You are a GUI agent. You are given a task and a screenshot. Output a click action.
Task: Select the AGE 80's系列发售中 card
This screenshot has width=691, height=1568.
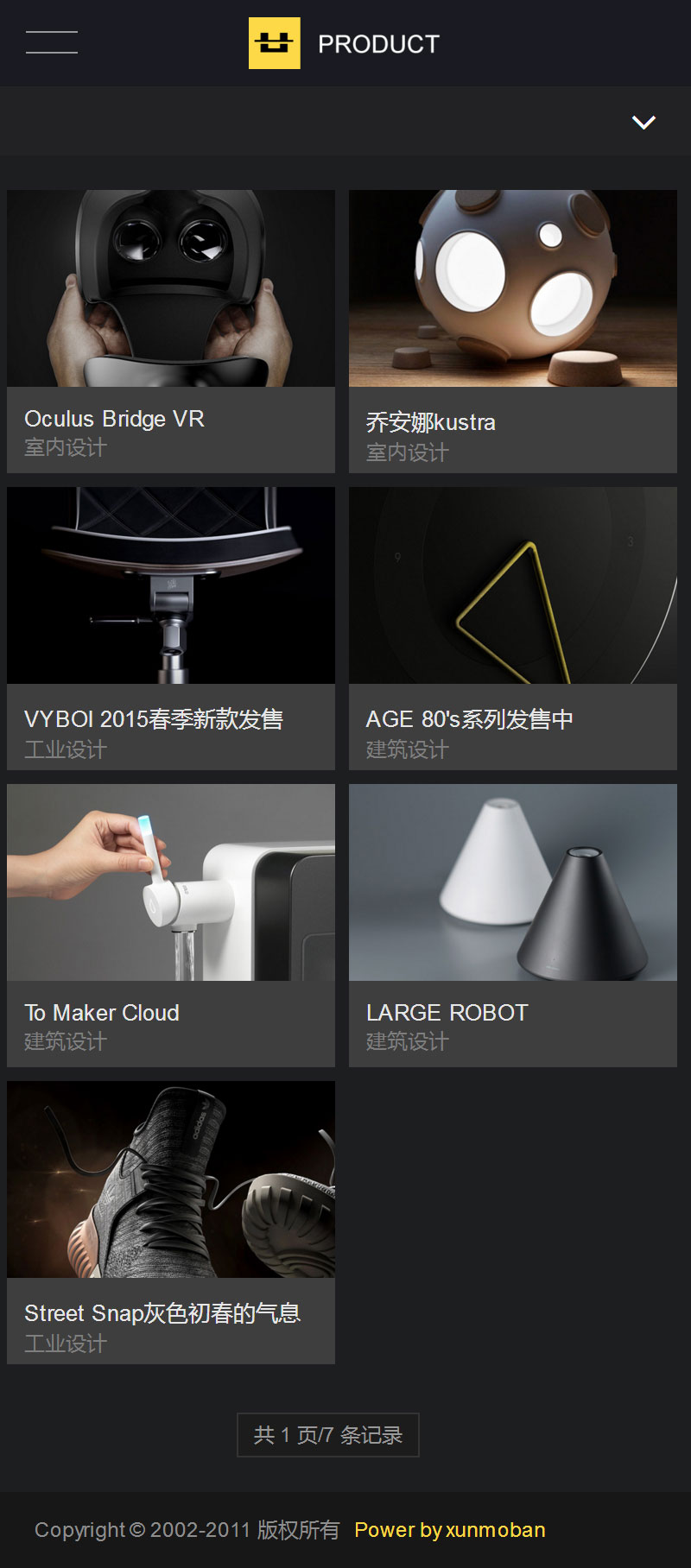pyautogui.click(x=513, y=628)
